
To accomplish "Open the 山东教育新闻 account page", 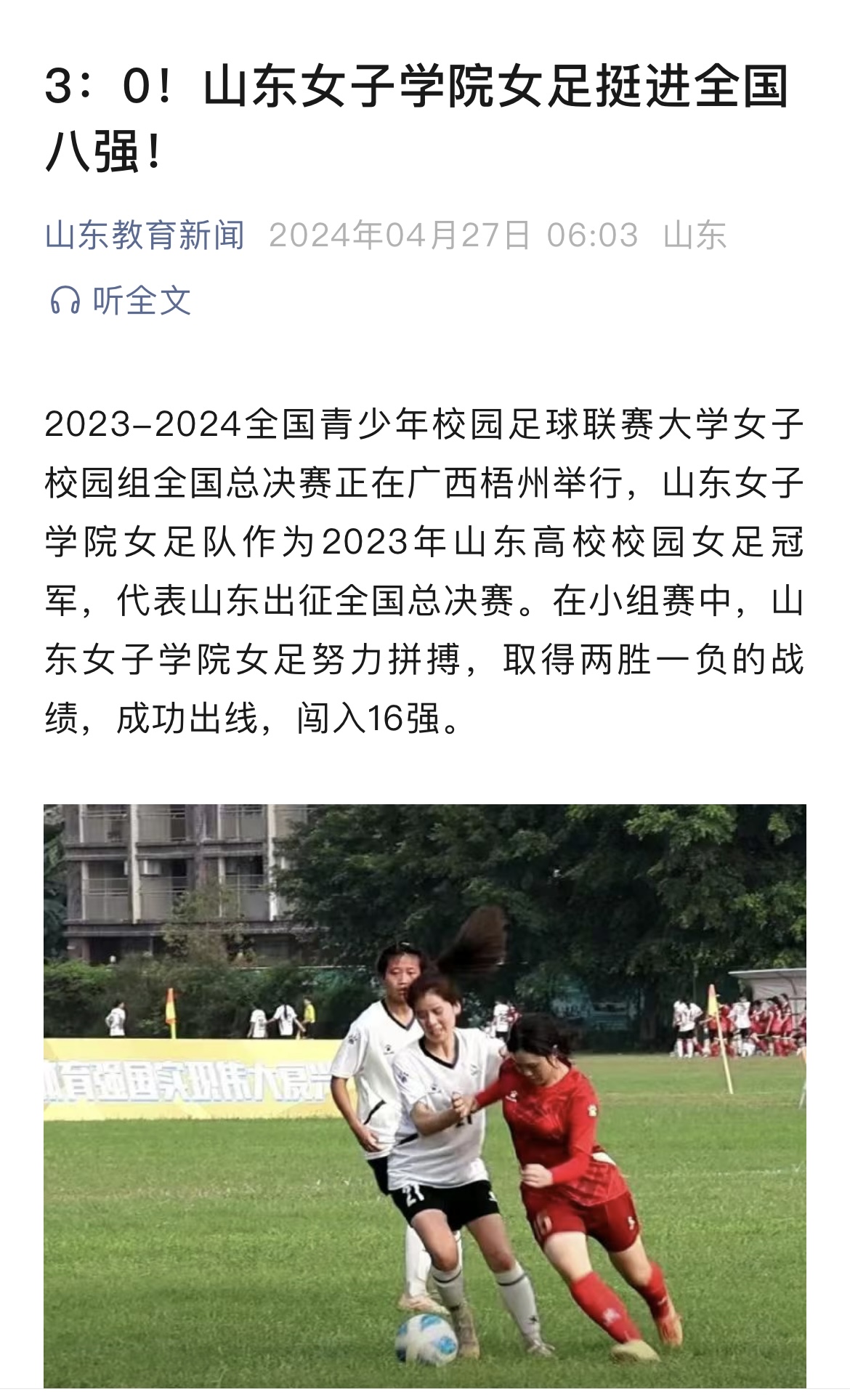I will pyautogui.click(x=145, y=235).
